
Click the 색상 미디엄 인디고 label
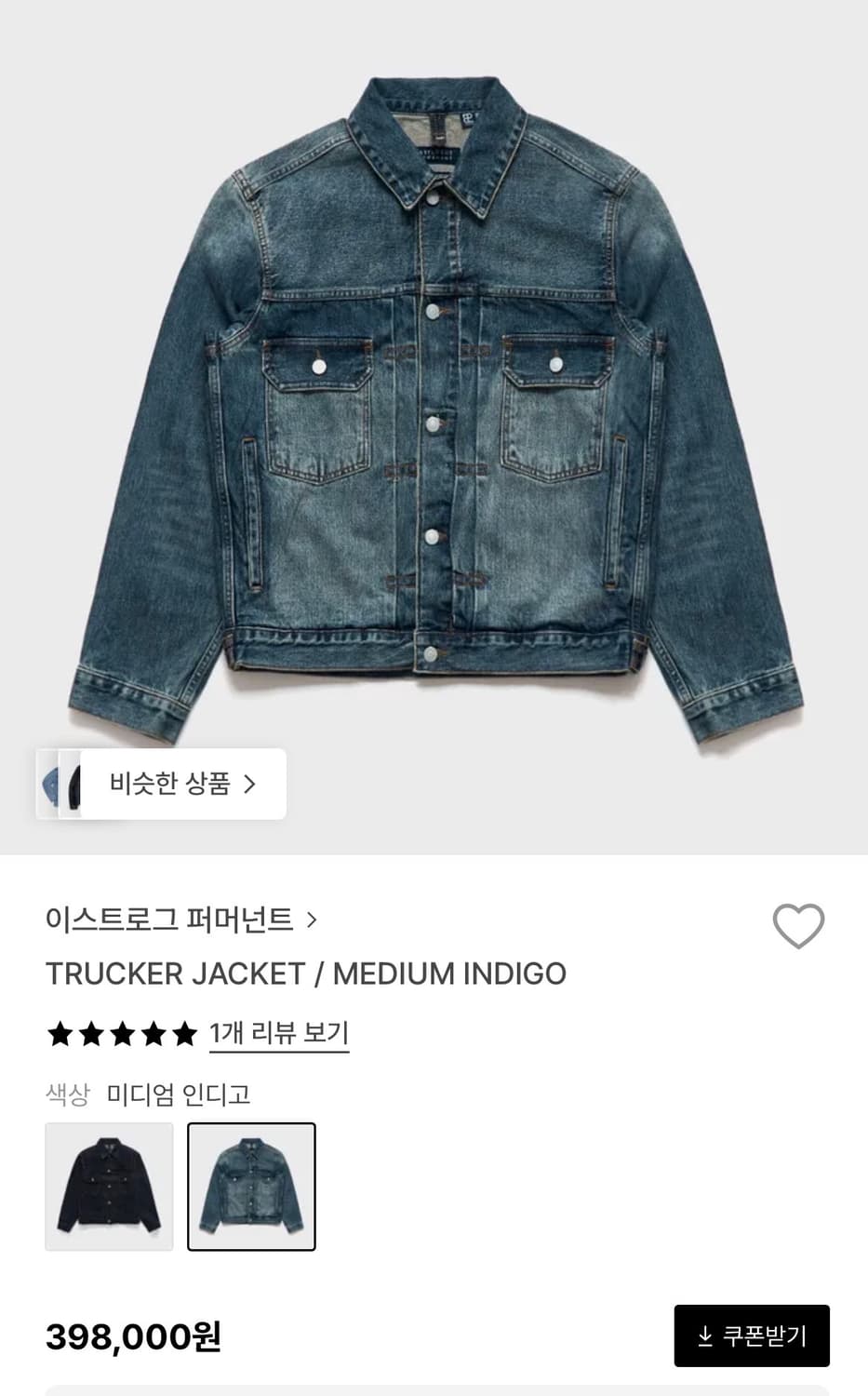click(151, 1096)
